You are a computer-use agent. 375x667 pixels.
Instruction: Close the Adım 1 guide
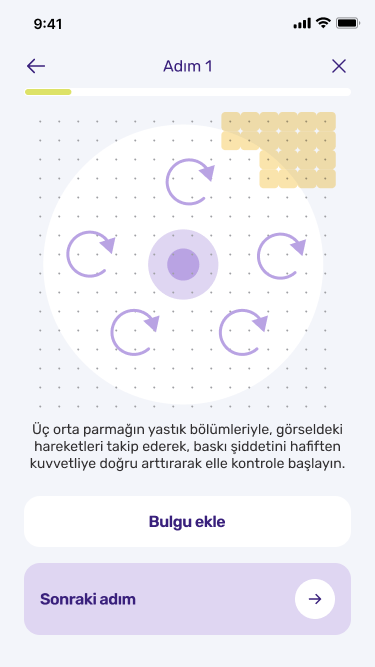click(x=339, y=66)
